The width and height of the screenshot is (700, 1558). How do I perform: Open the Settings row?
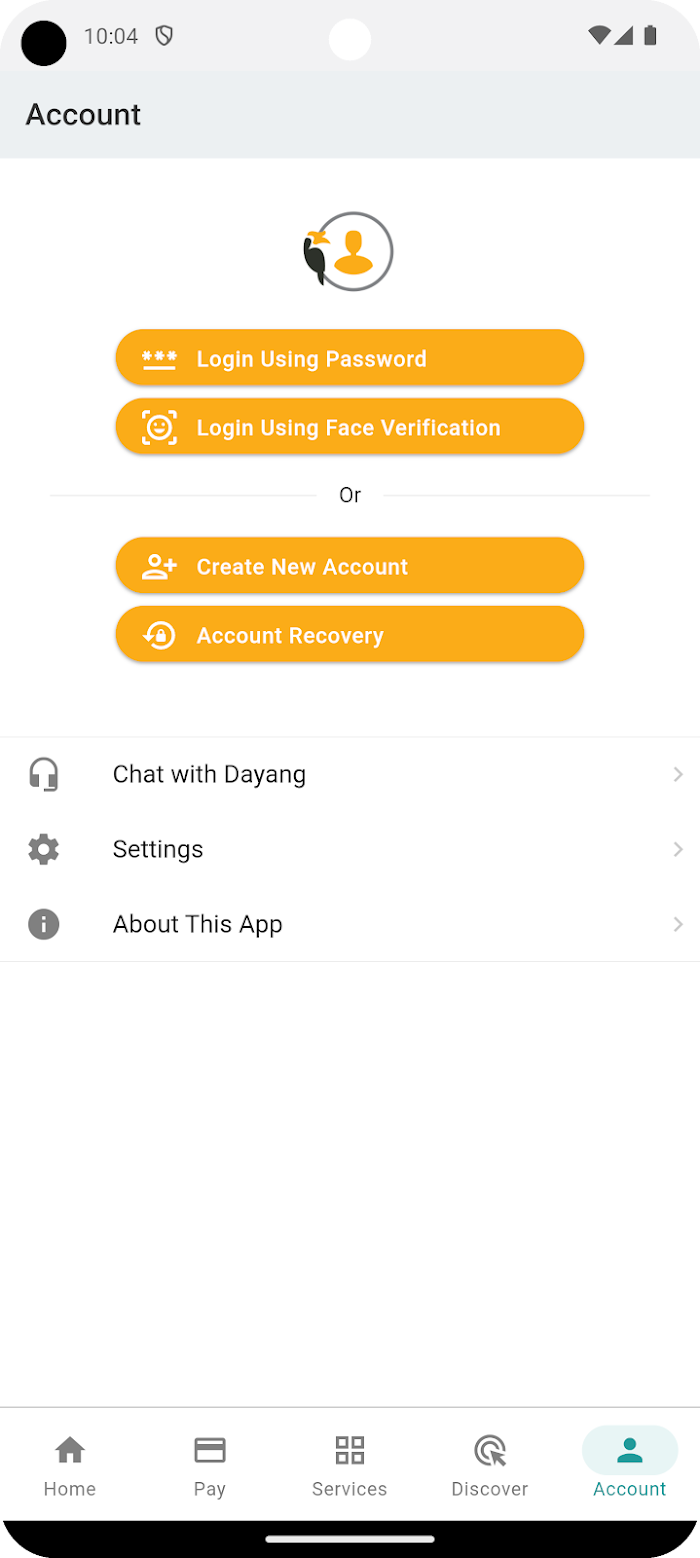pos(350,849)
